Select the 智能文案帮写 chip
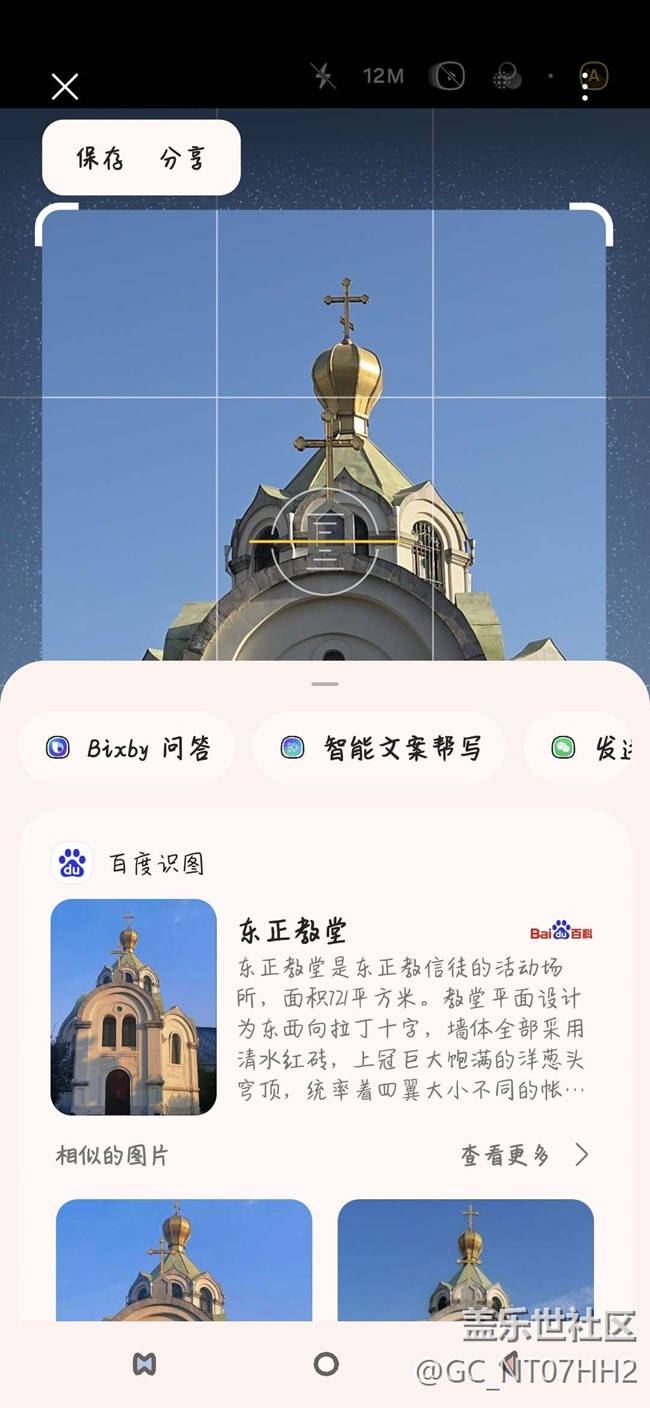This screenshot has height=1408, width=650. tap(380, 748)
